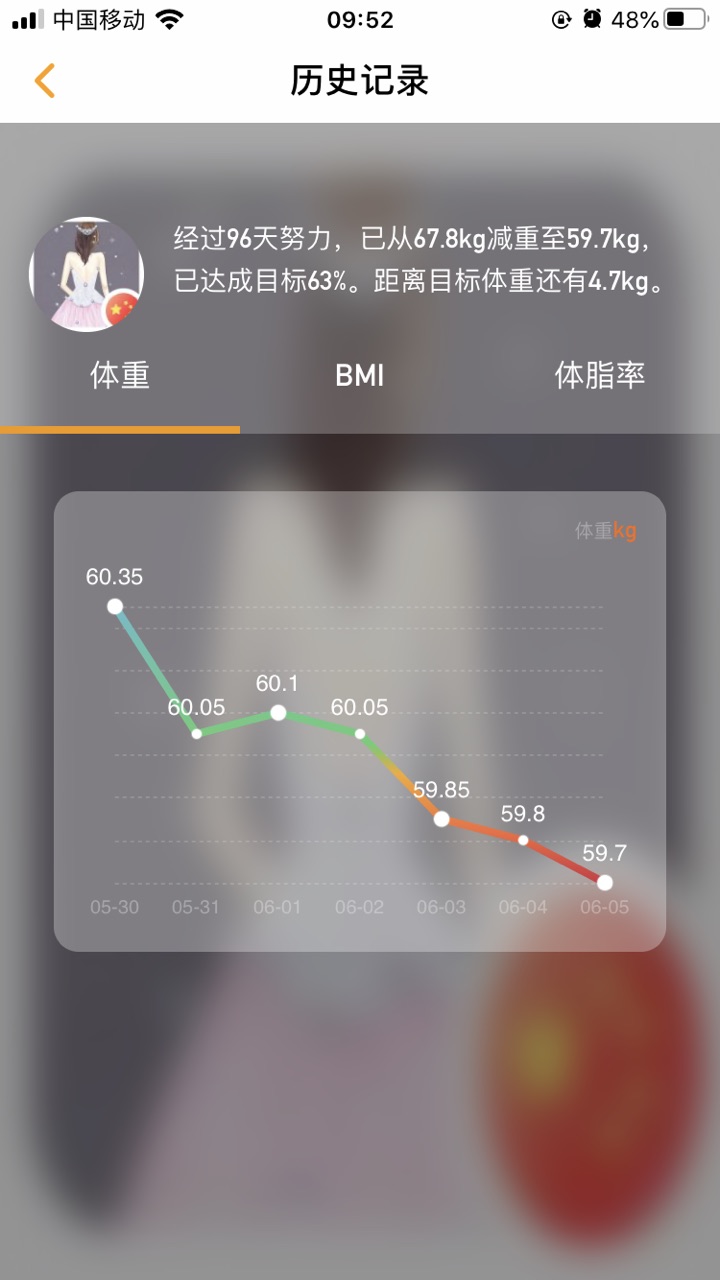Switch to the 体脂率 tab

coord(600,376)
